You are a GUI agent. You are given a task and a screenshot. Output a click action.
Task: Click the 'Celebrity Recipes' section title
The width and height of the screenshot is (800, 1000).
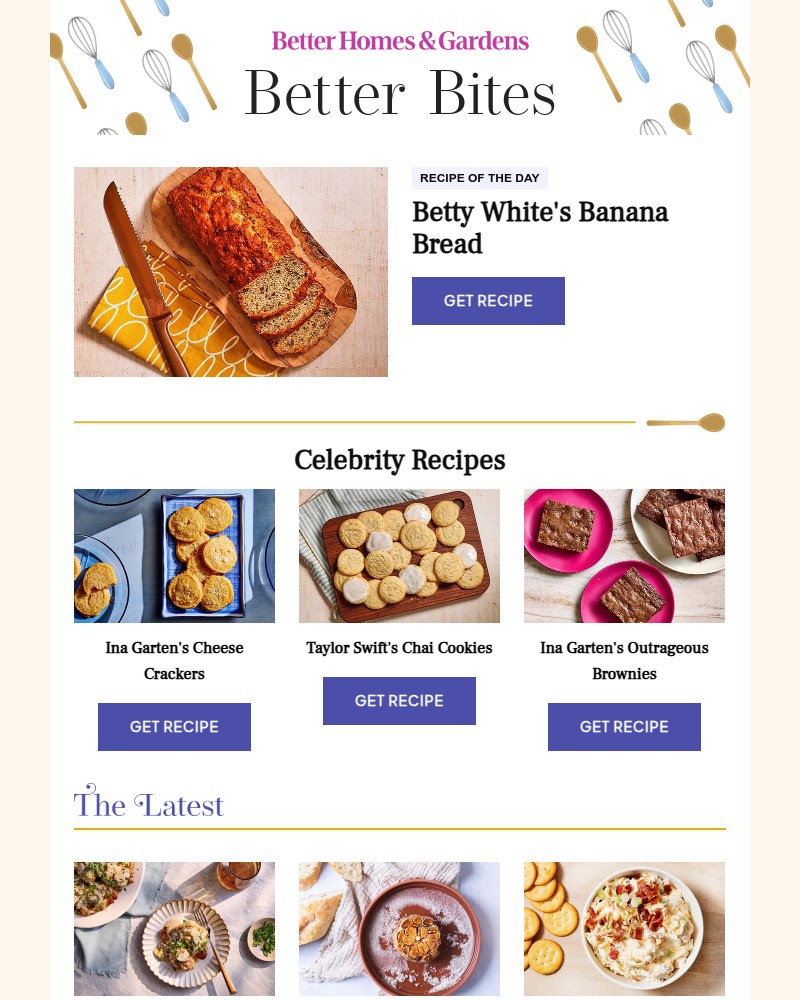tap(399, 460)
